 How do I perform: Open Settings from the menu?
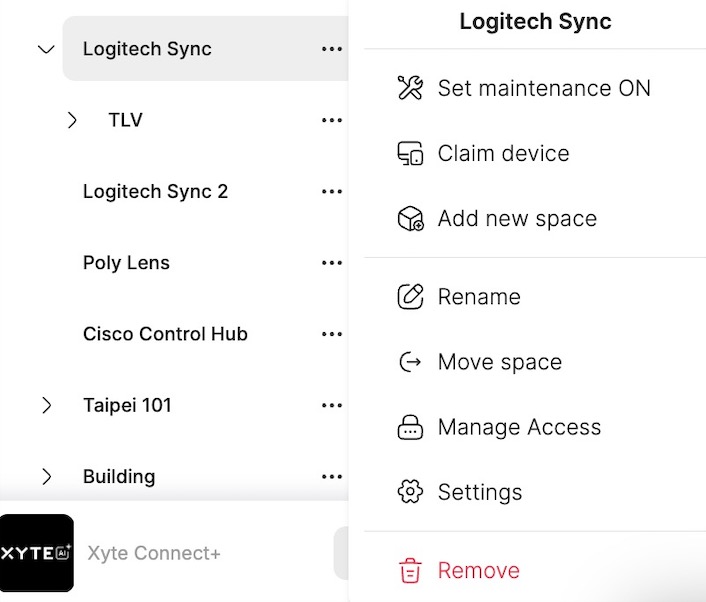coord(534,492)
